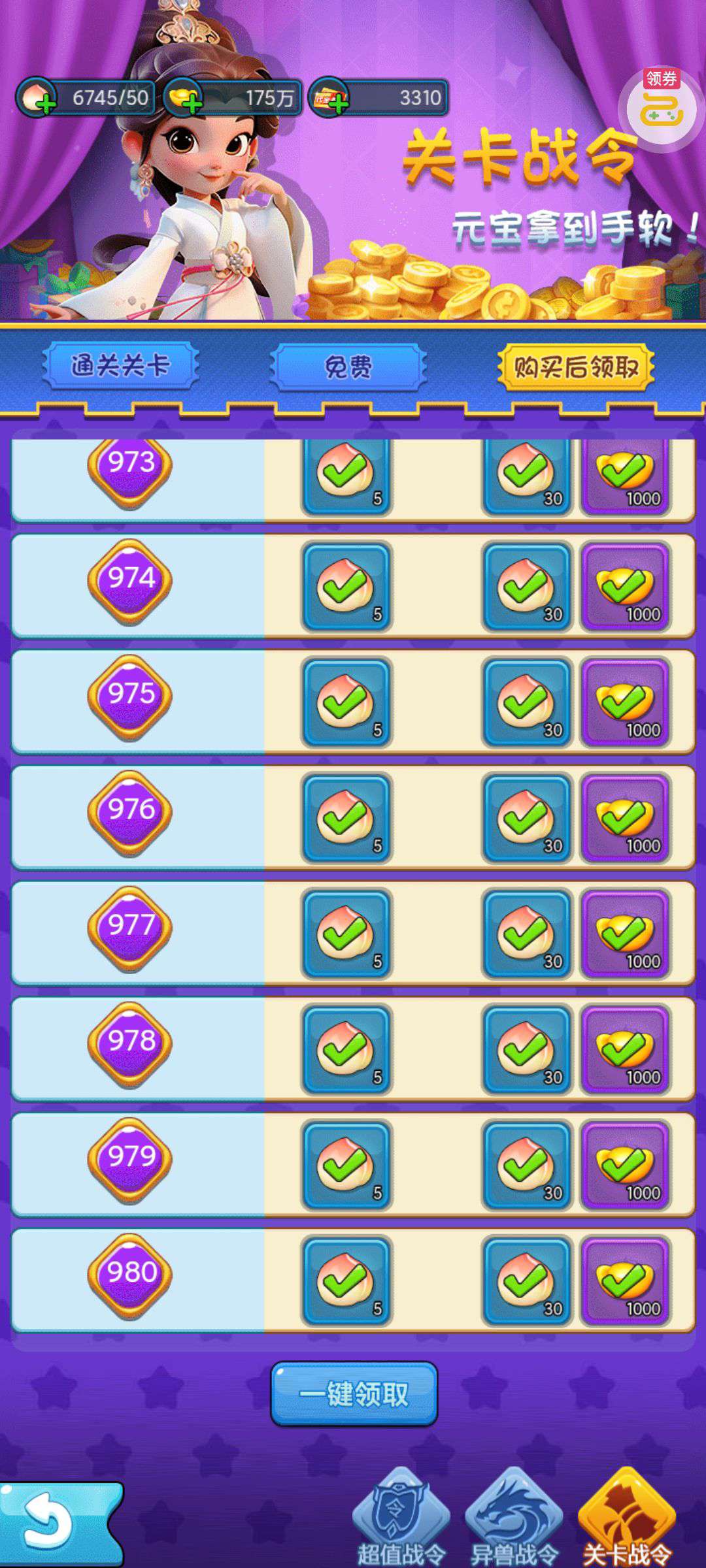
Task: Add more peaches via the plus icon
Action: (x=47, y=104)
